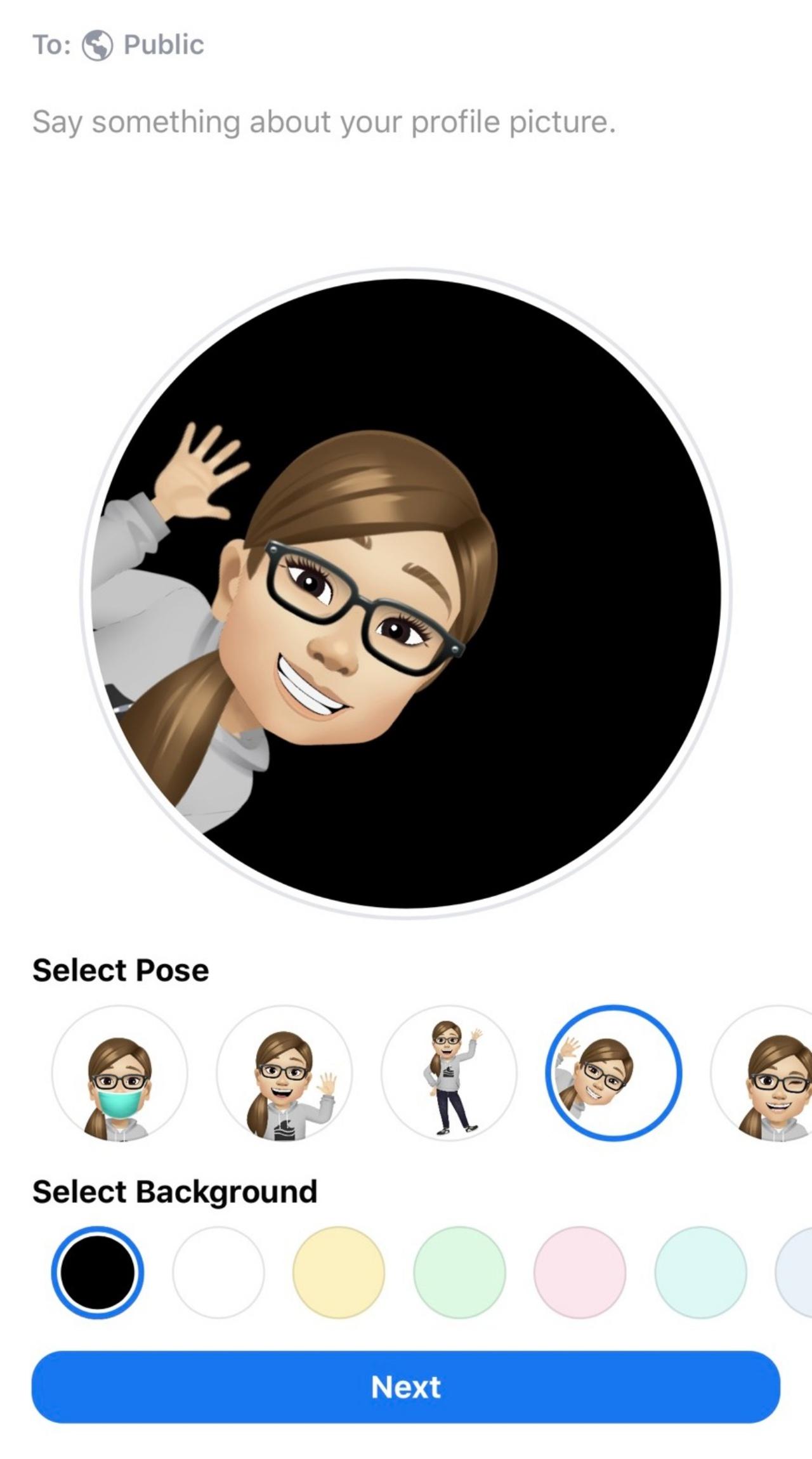Pick the full-body standing pose
The height and width of the screenshot is (1459, 812).
[449, 1073]
